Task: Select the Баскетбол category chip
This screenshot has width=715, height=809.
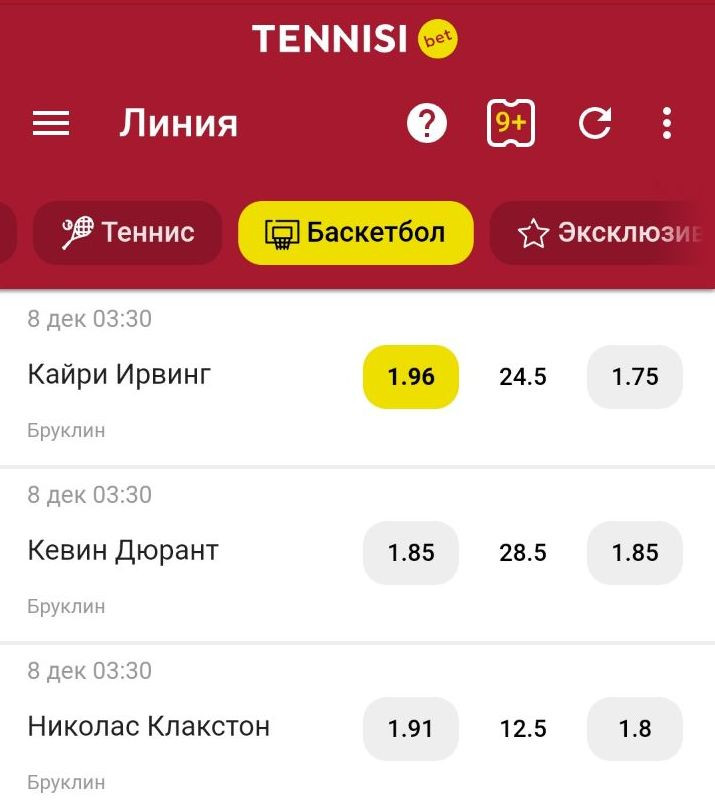Action: (355, 233)
